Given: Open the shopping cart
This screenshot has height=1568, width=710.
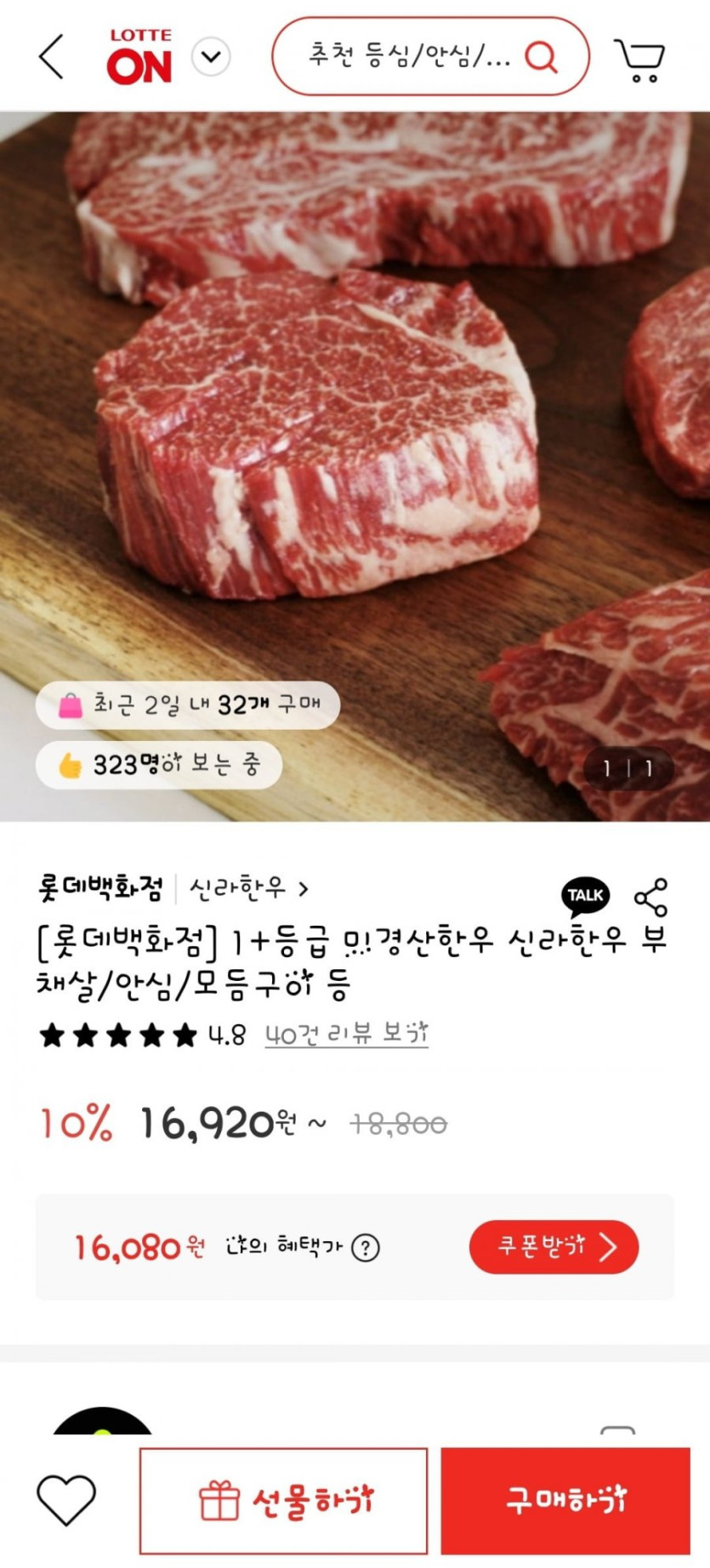Looking at the screenshot, I should [639, 59].
